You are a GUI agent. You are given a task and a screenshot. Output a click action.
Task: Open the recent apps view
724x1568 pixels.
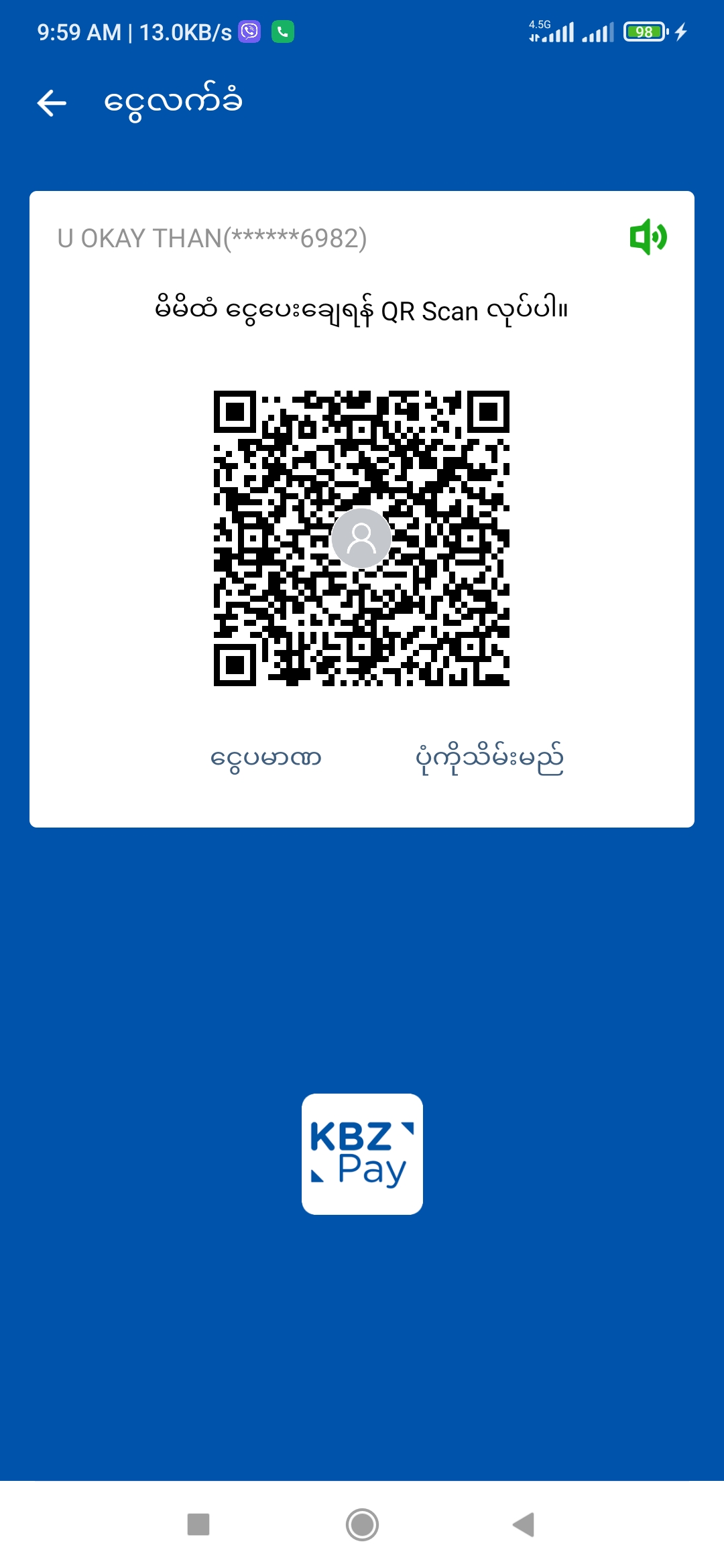pyautogui.click(x=198, y=1524)
